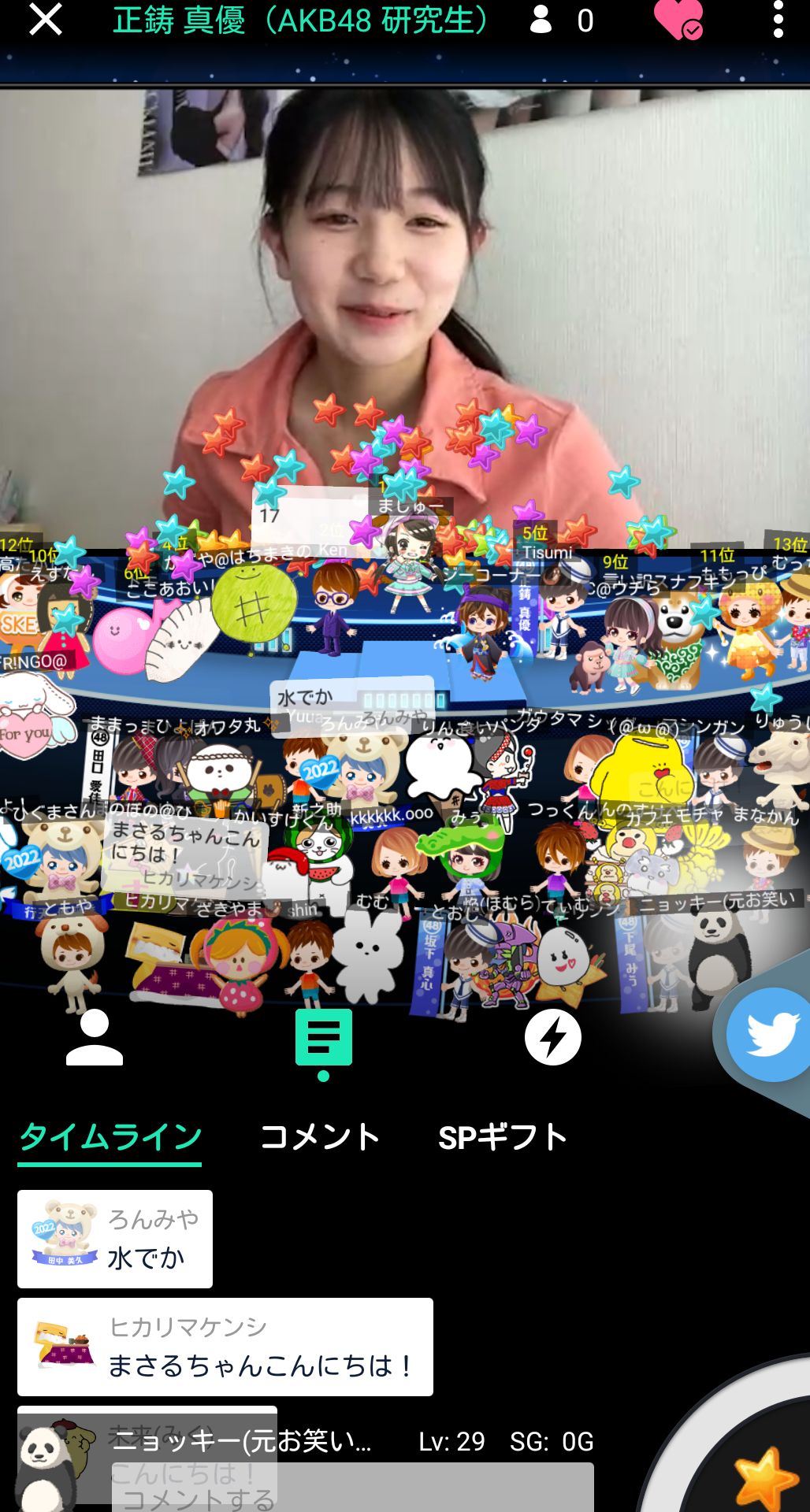
Task: Tap the コメントする input field
Action: [x=352, y=1488]
